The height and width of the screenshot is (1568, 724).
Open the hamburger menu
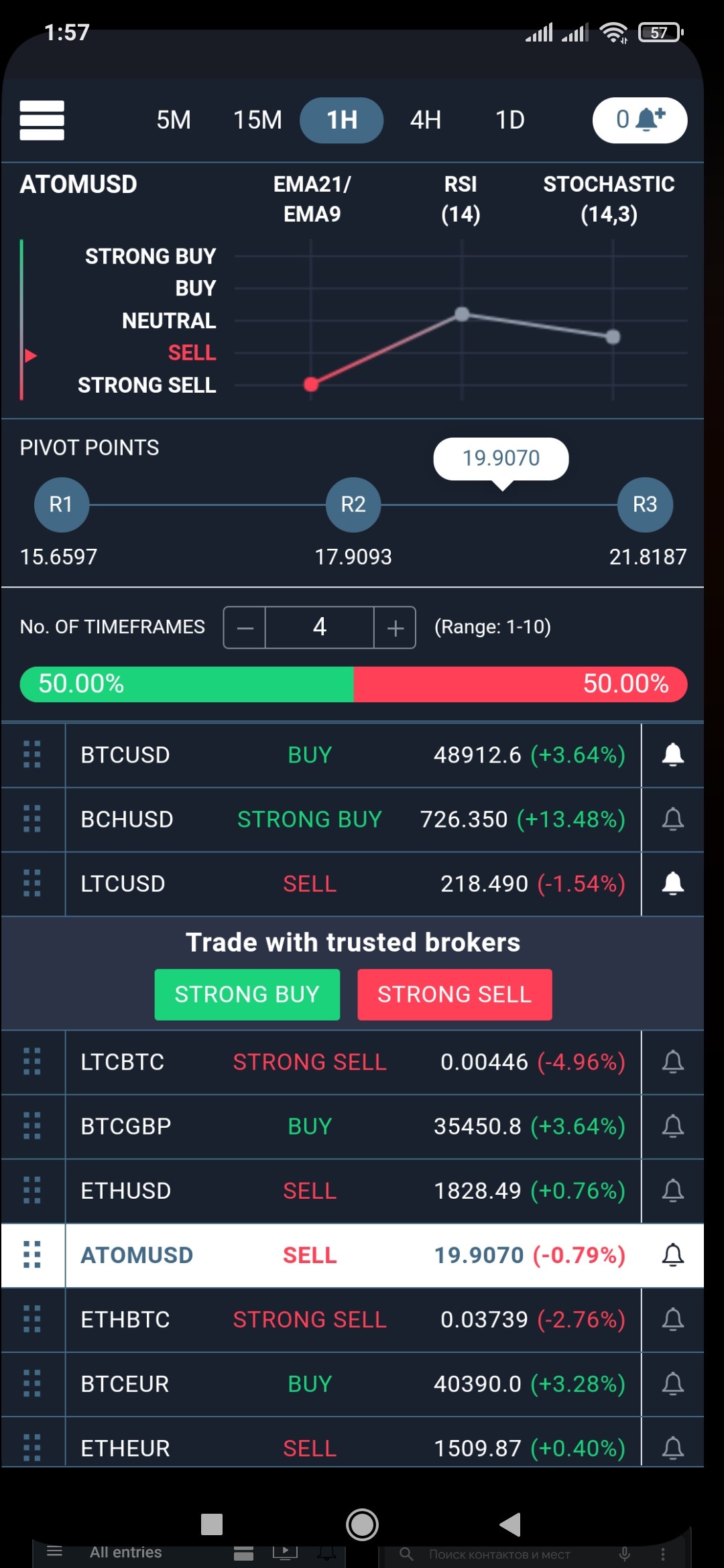[42, 121]
